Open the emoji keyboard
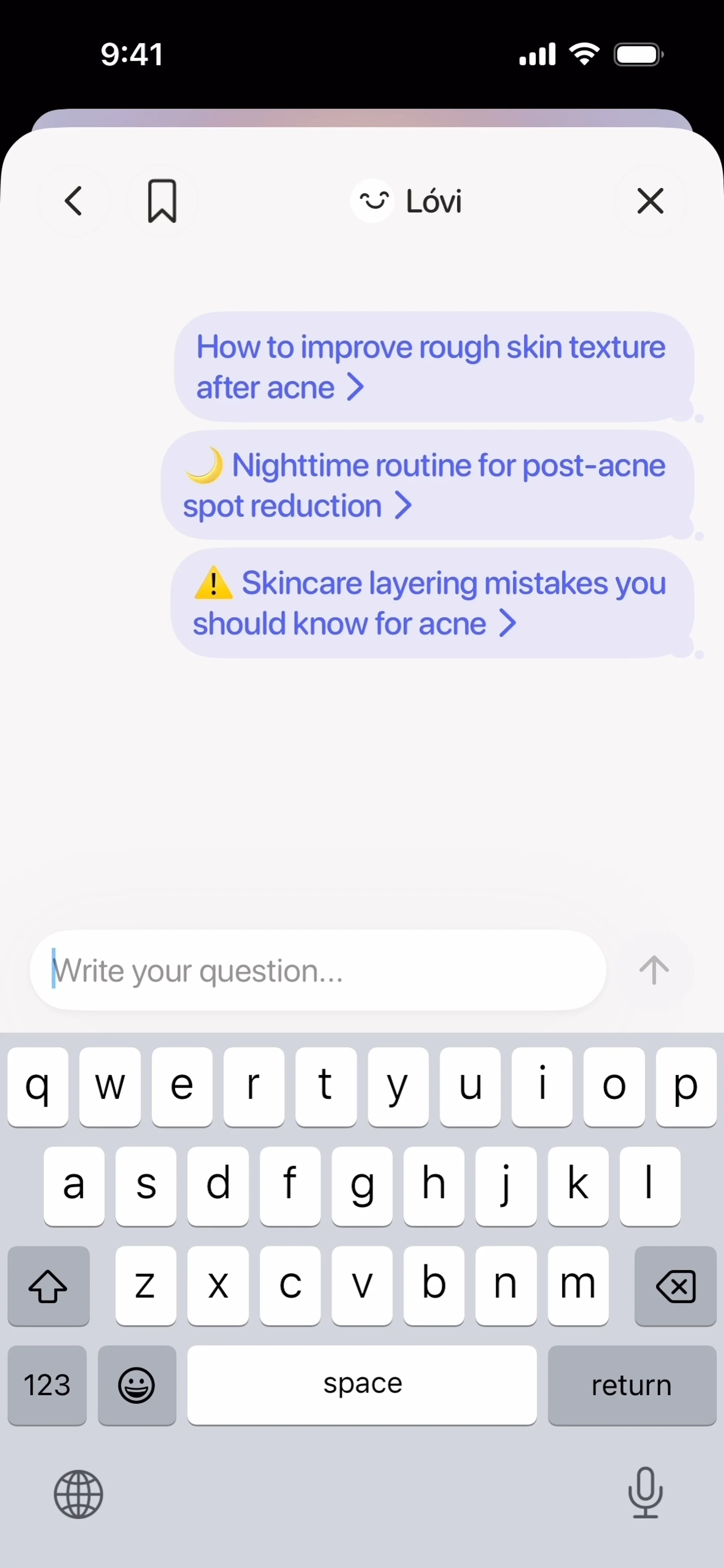Image resolution: width=724 pixels, height=1568 pixels. (x=137, y=1385)
